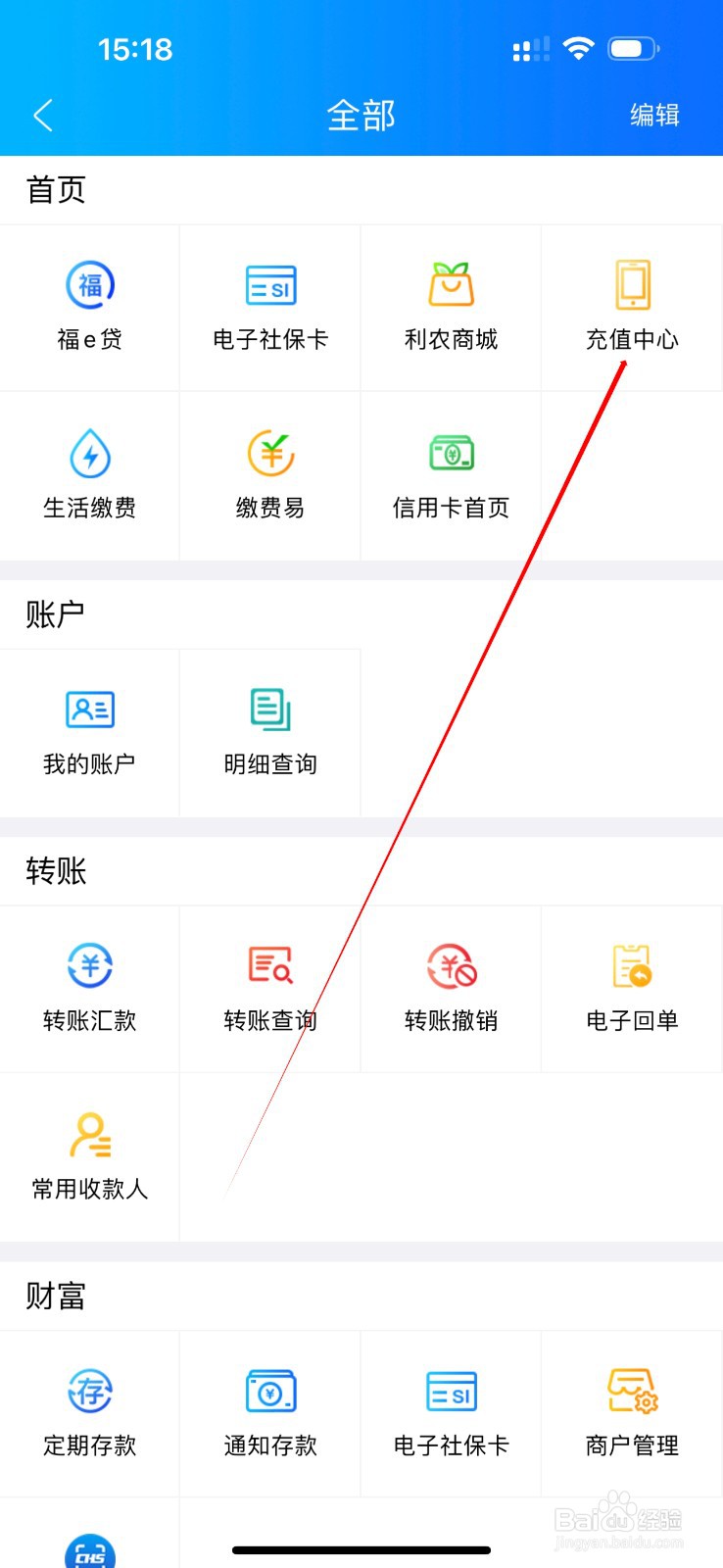Tap the partially visible CHS icon at bottom
723x1568 pixels.
point(89,1550)
